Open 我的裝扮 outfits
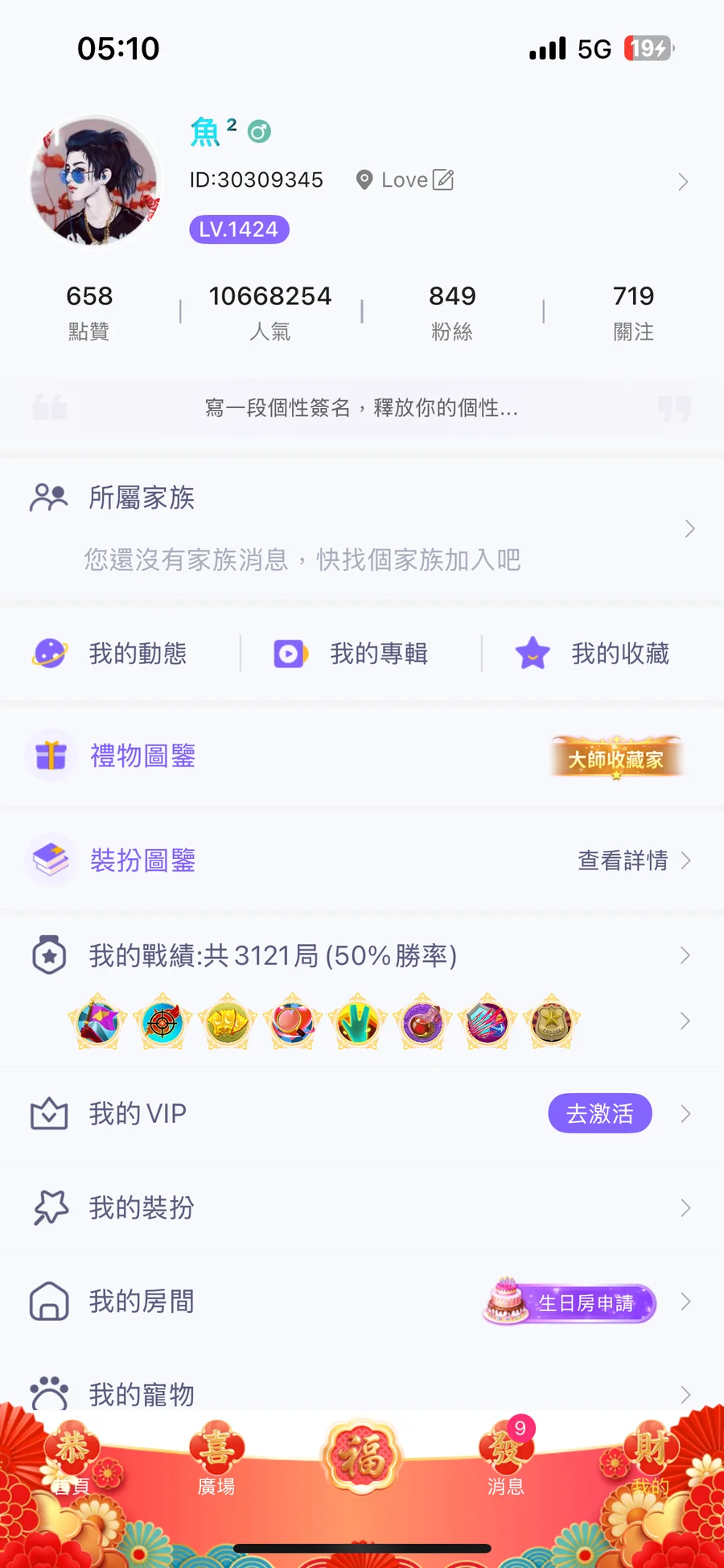The image size is (724, 1568). [142, 1207]
